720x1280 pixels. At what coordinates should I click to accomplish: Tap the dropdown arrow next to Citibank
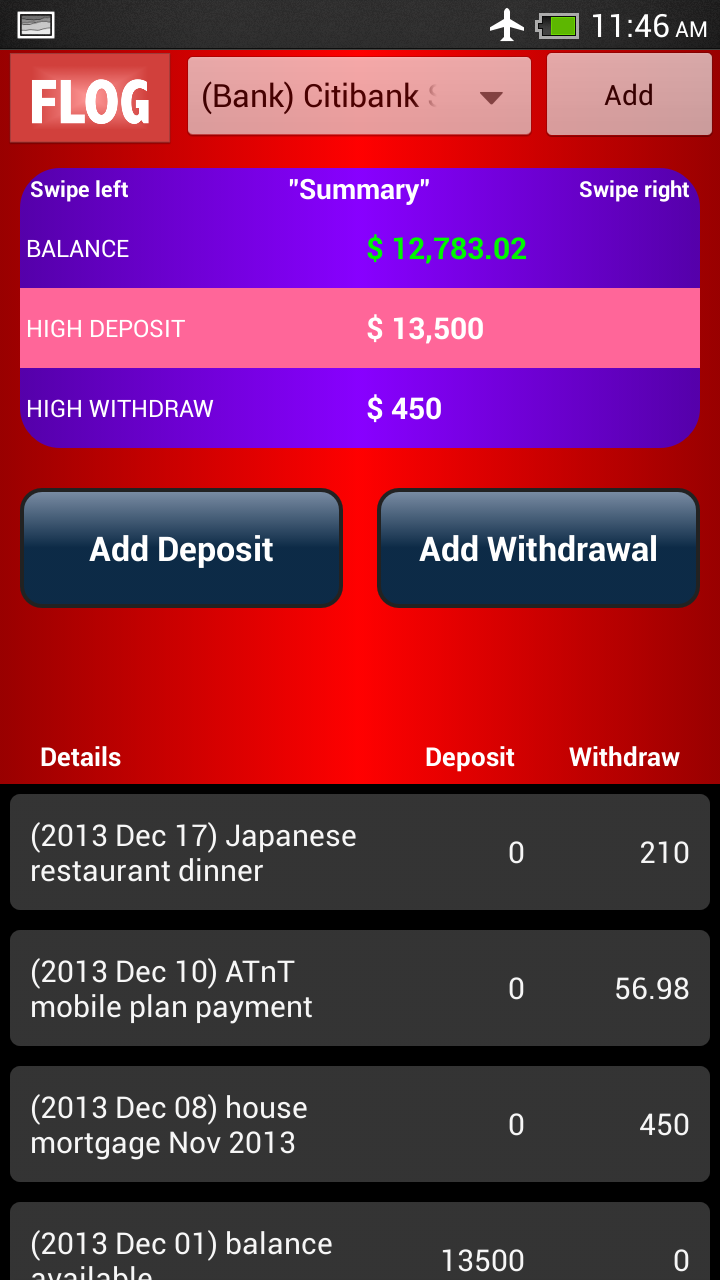coord(491,97)
